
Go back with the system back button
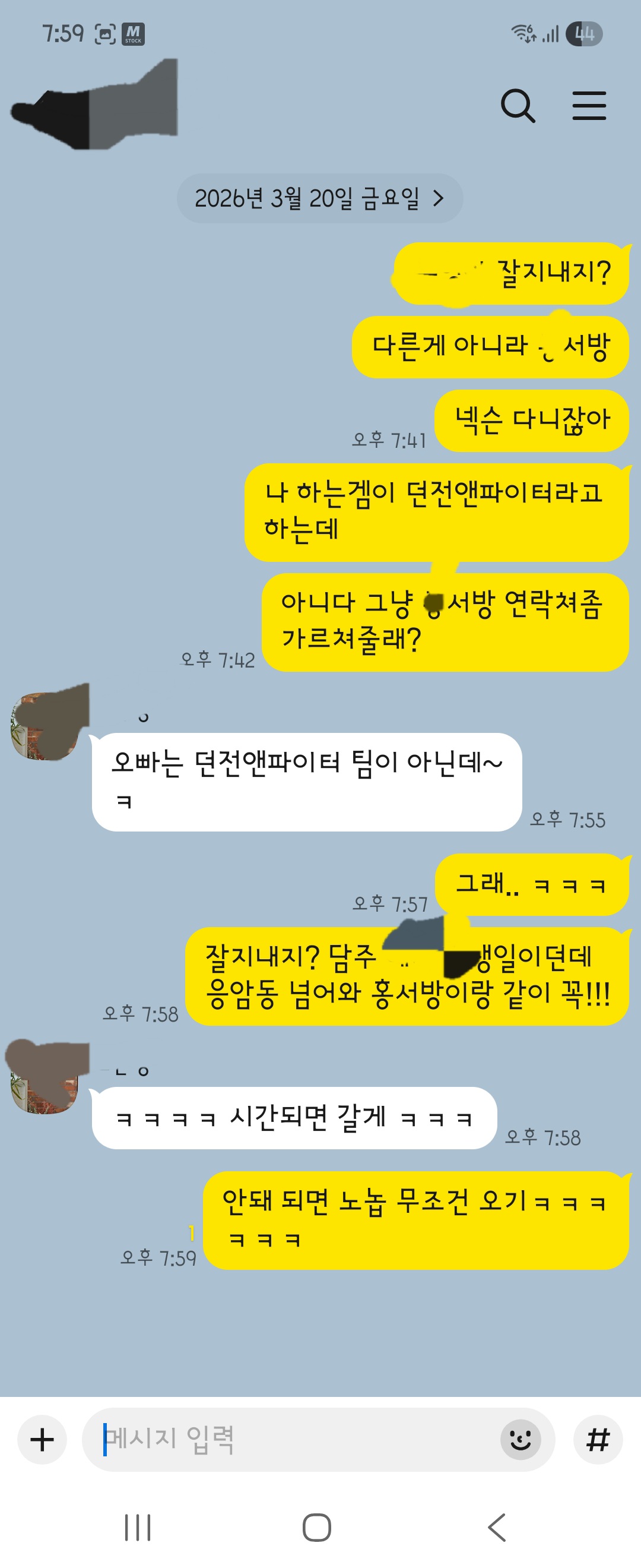(497, 1527)
